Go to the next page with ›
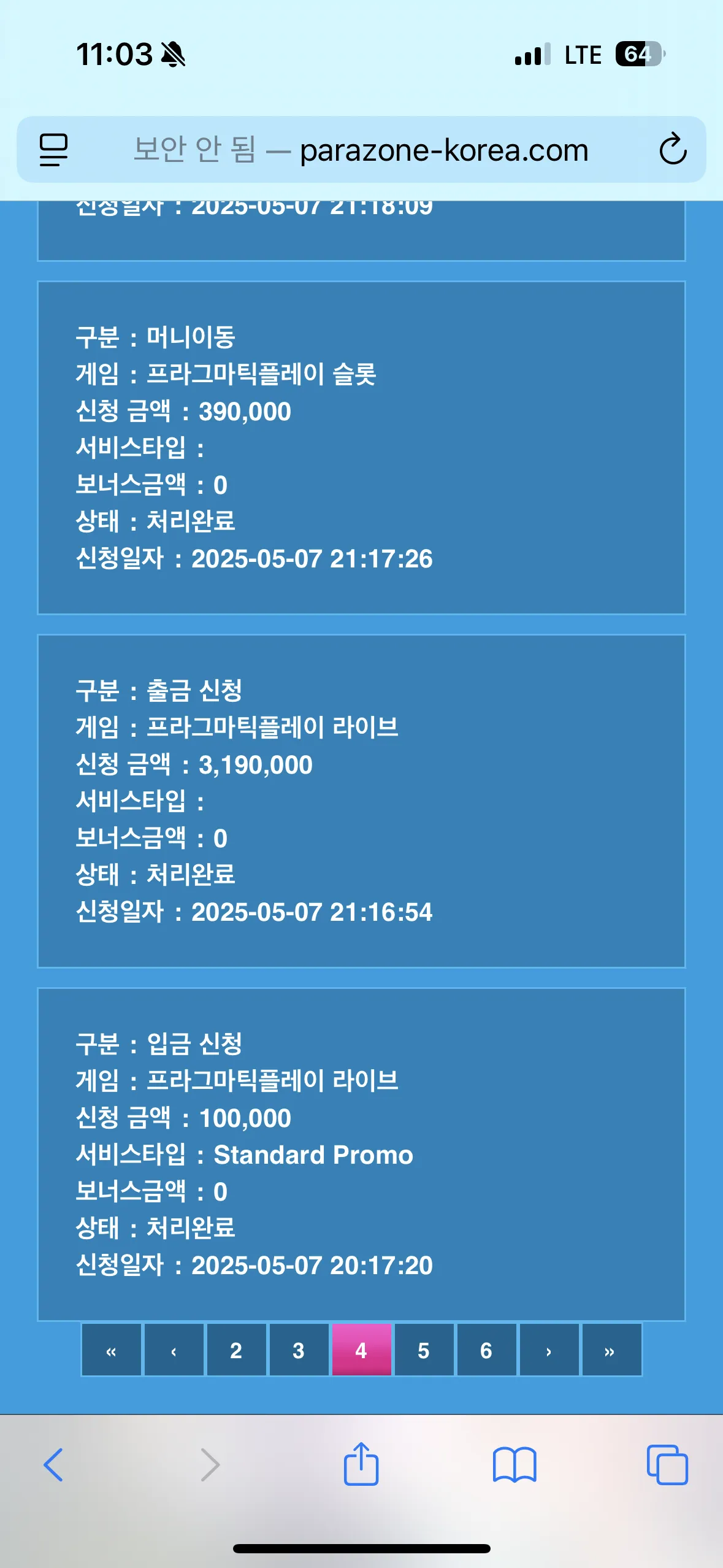Image resolution: width=723 pixels, height=1568 pixels. tap(549, 1350)
